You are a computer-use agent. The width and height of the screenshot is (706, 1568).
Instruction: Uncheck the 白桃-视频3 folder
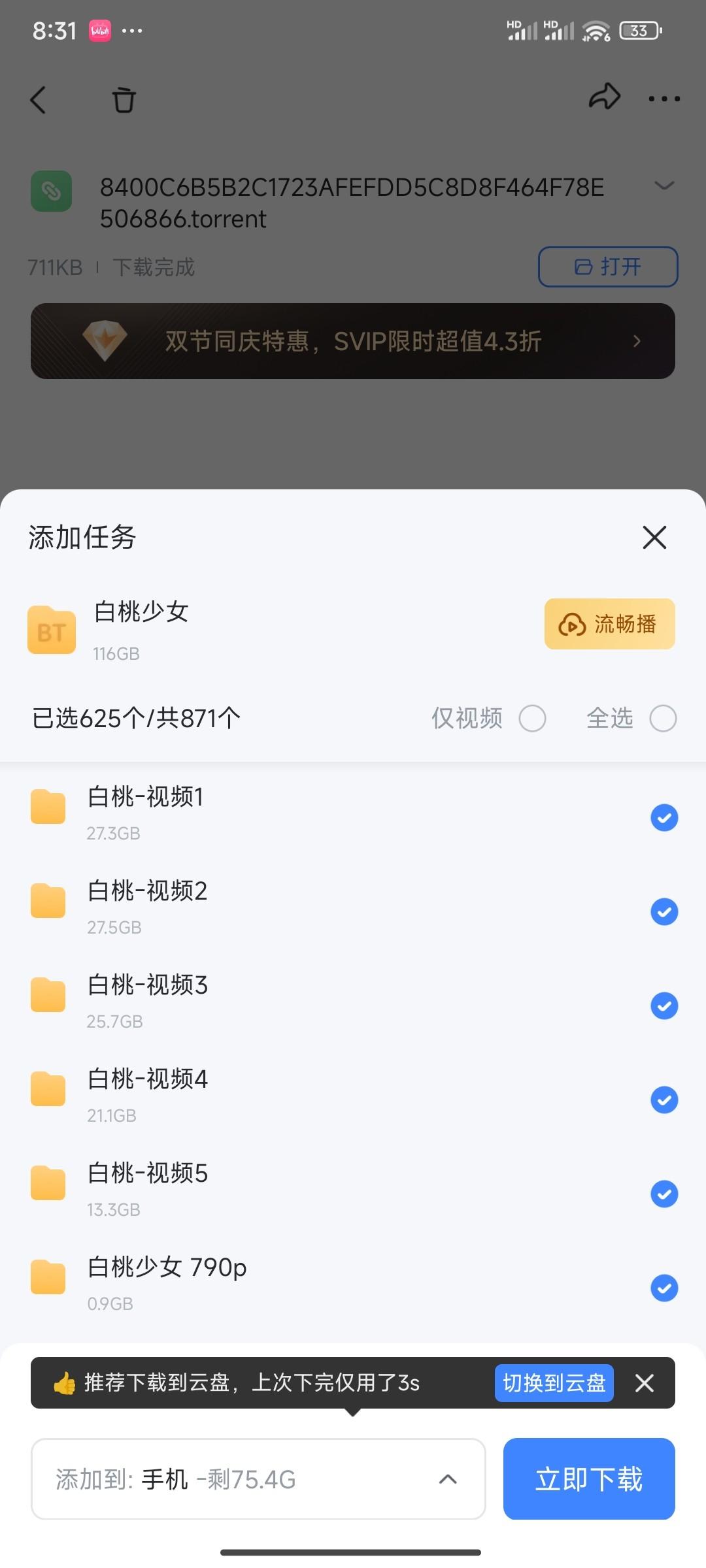[x=664, y=1006]
